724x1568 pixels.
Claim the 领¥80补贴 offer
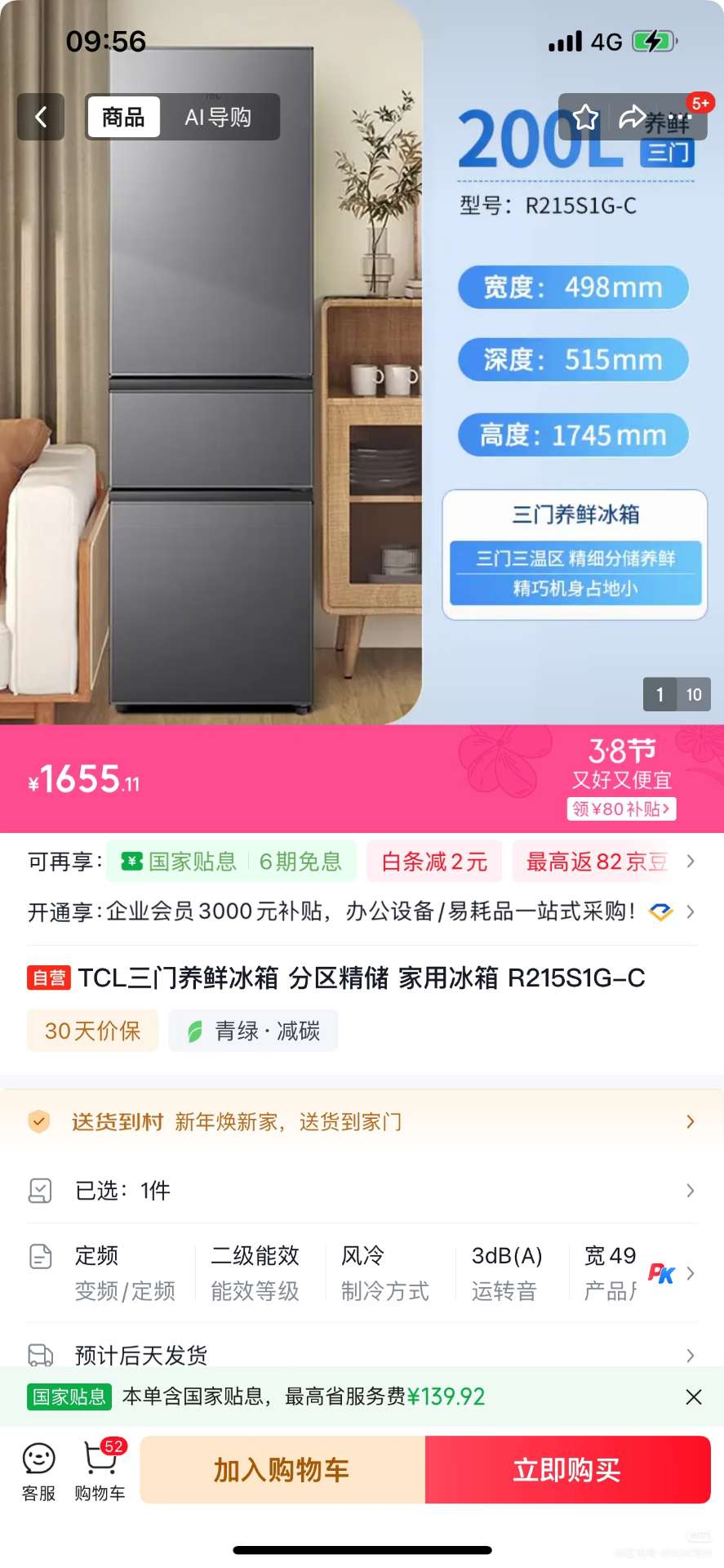coord(621,808)
